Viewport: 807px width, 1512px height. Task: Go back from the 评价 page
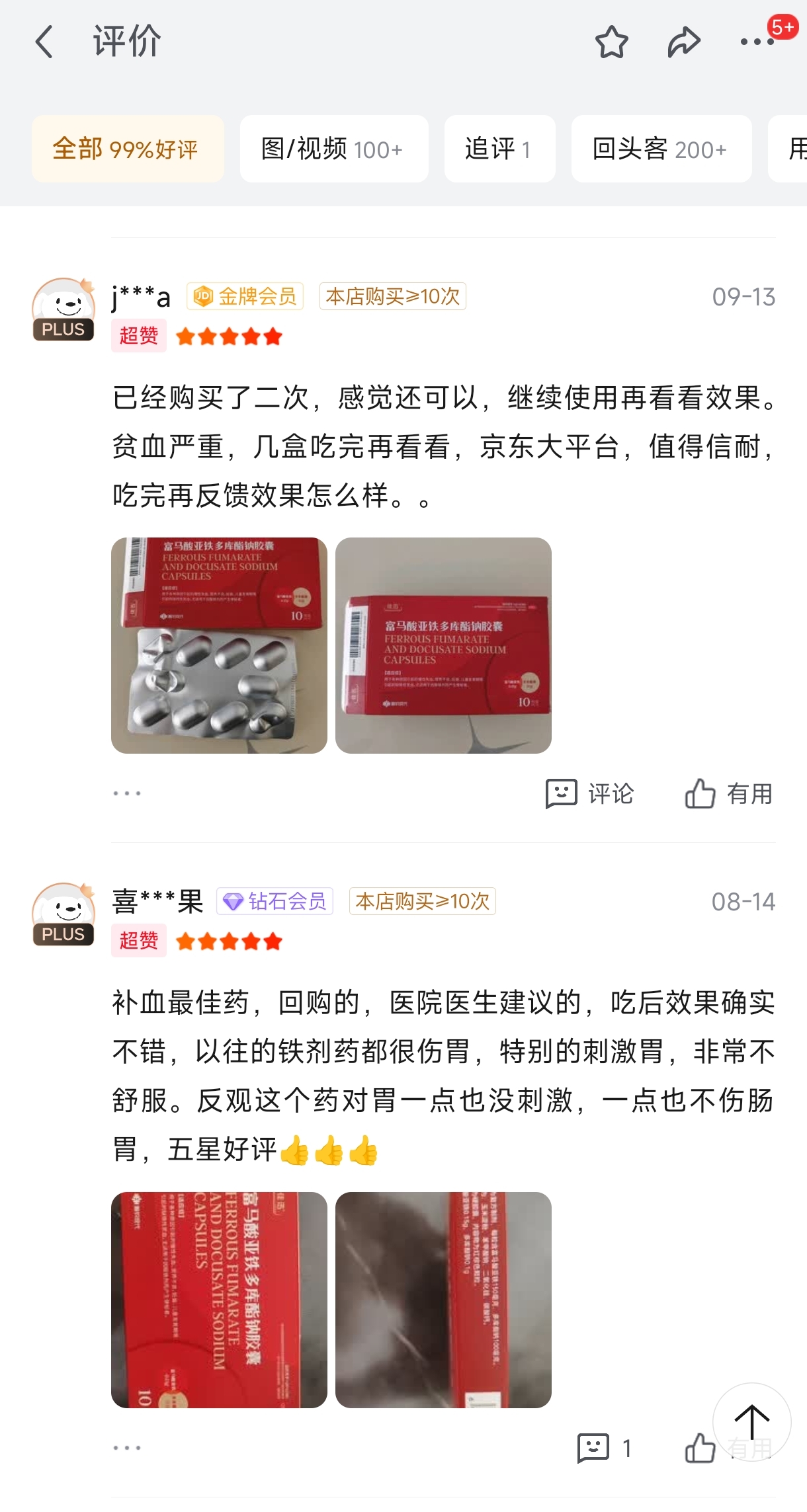[44, 42]
